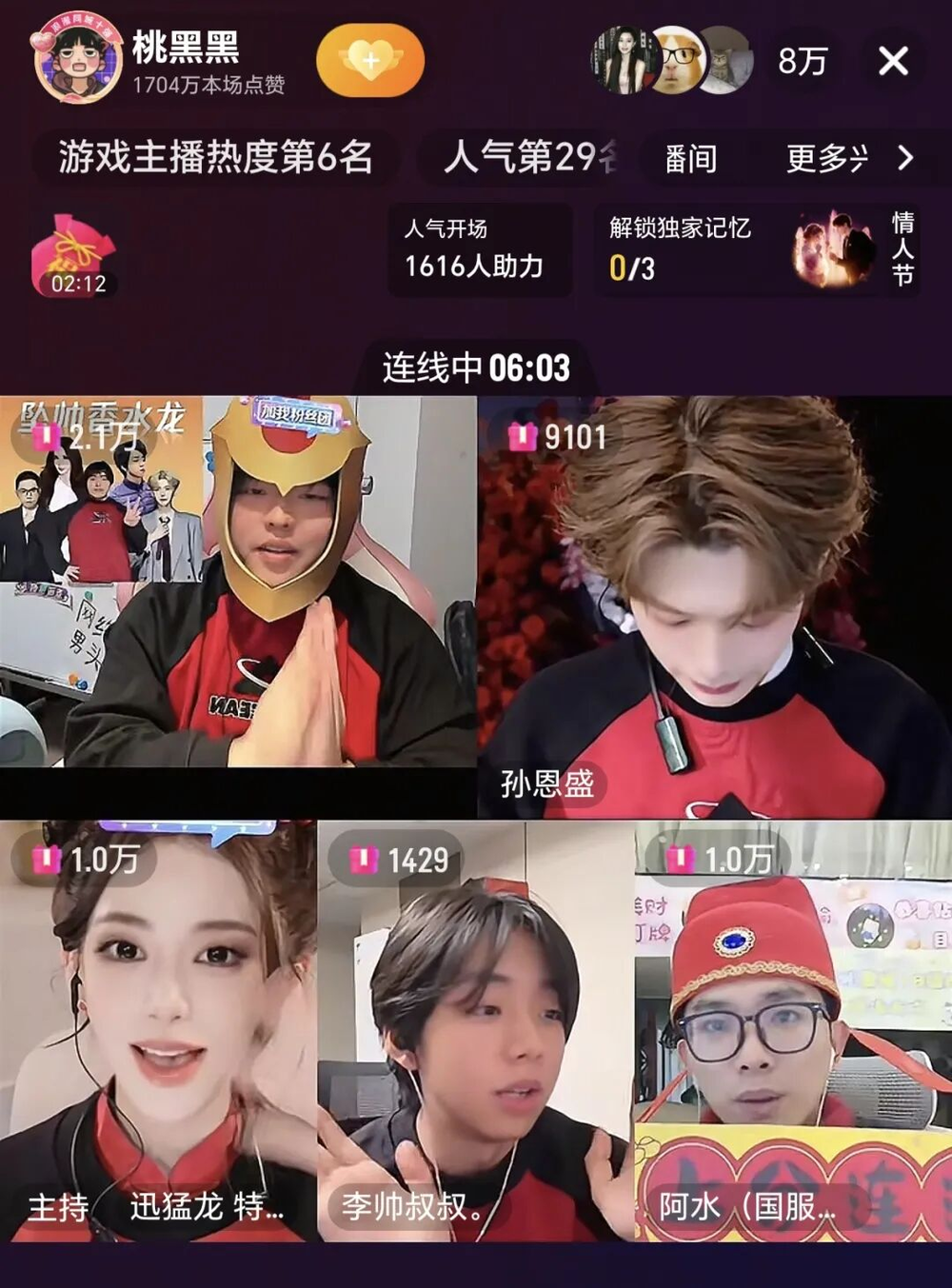Close the live stream
Viewport: 952px width, 1288px height.
[x=893, y=61]
